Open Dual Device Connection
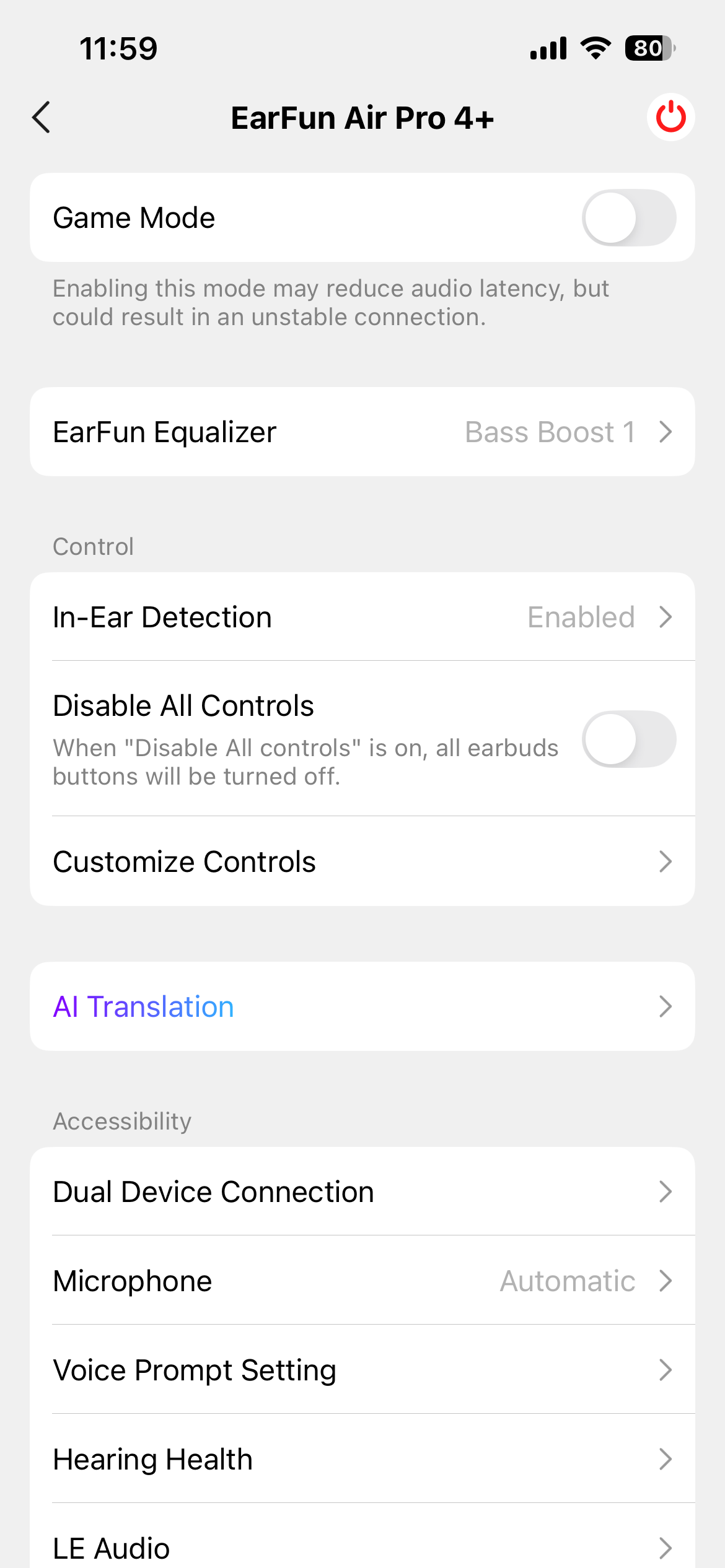 coord(362,1192)
